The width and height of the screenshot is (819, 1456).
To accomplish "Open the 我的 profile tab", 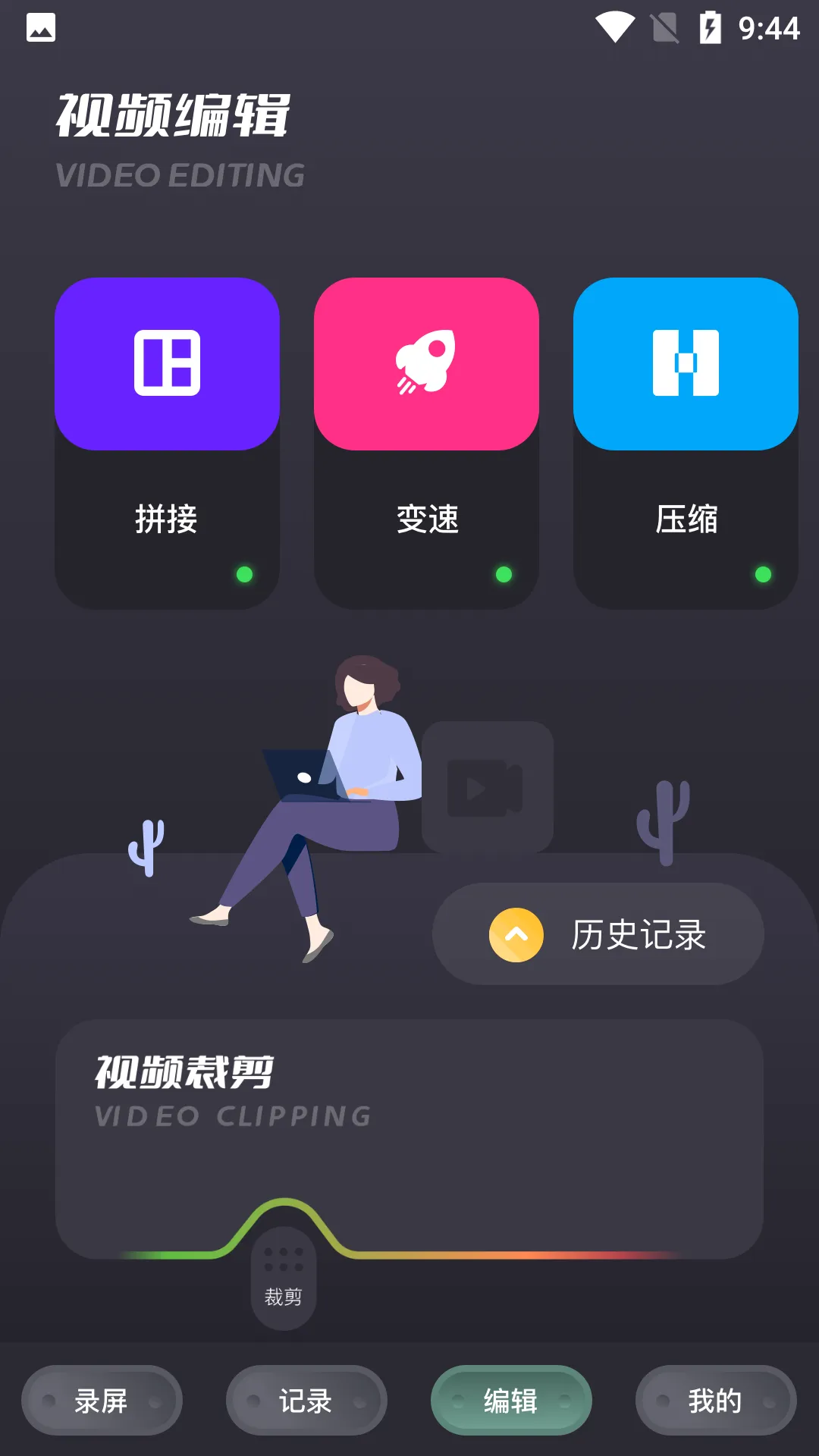I will (x=716, y=1401).
